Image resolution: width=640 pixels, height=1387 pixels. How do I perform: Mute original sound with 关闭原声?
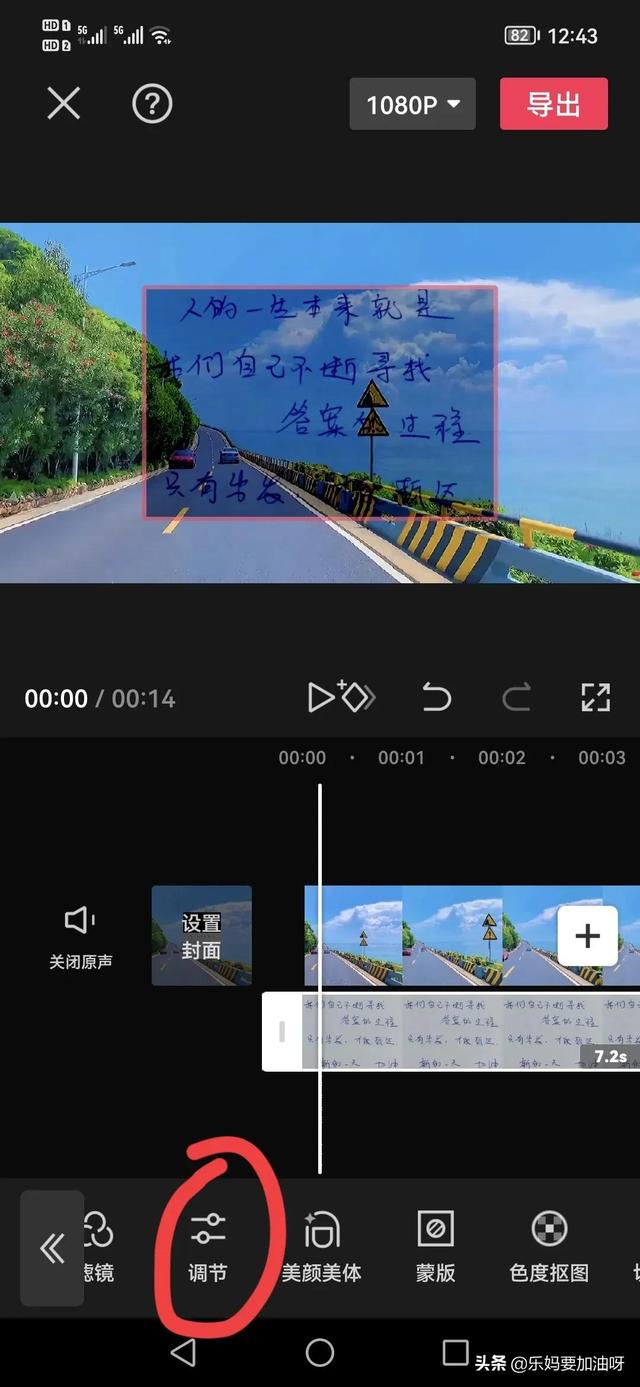[80, 937]
